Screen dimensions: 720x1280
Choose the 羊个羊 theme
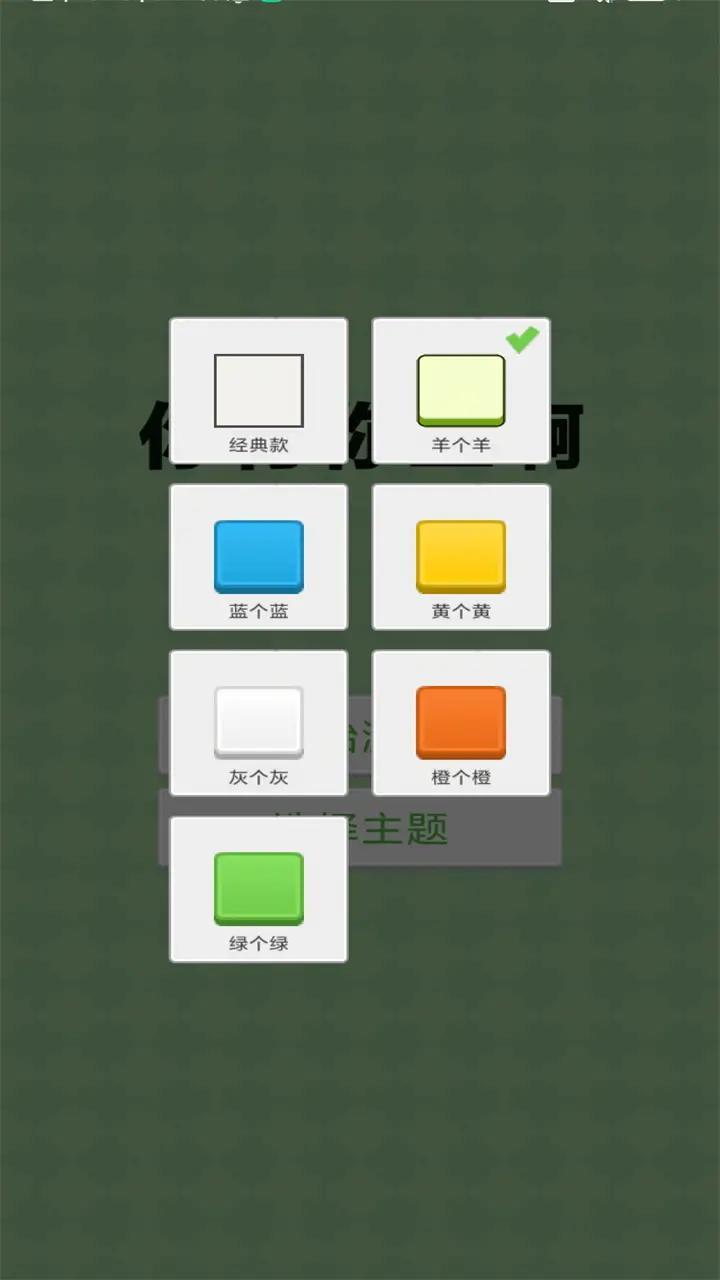tap(461, 391)
